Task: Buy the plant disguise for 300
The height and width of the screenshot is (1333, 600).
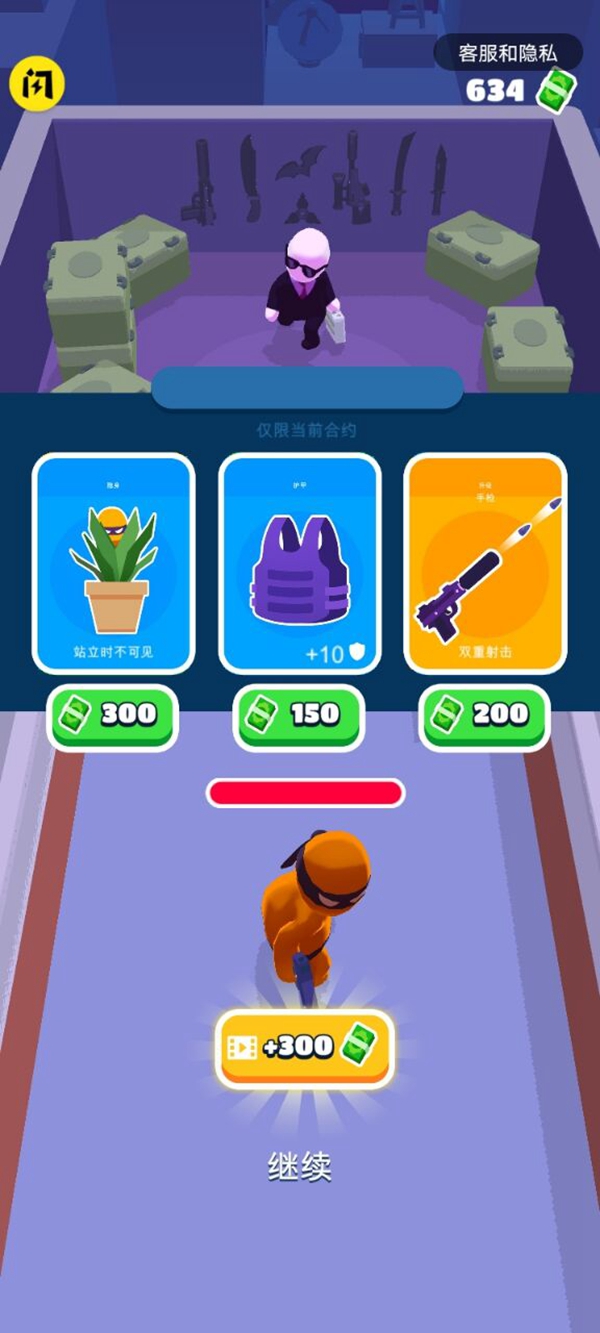Action: [113, 714]
